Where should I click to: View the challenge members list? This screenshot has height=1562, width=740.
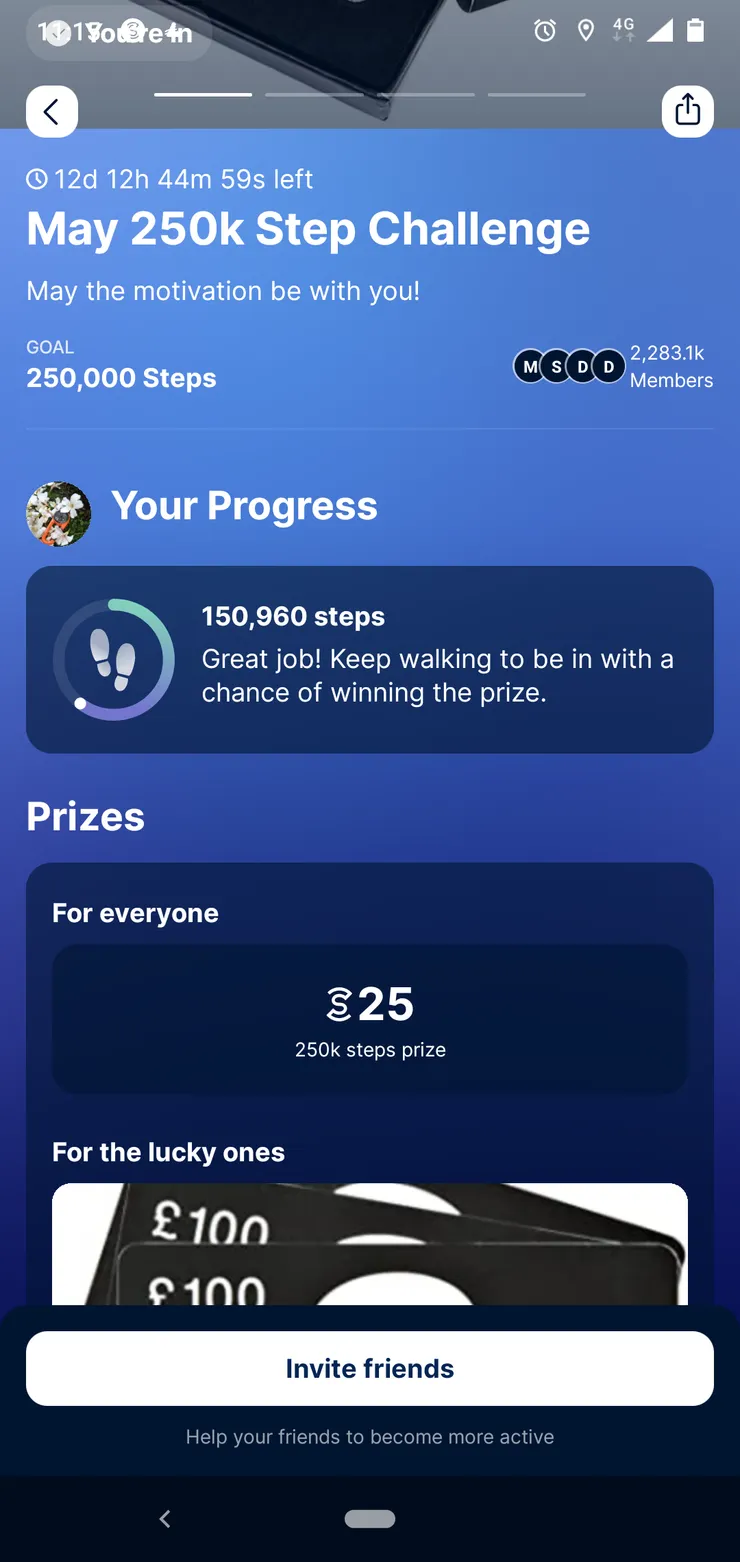pyautogui.click(x=612, y=367)
